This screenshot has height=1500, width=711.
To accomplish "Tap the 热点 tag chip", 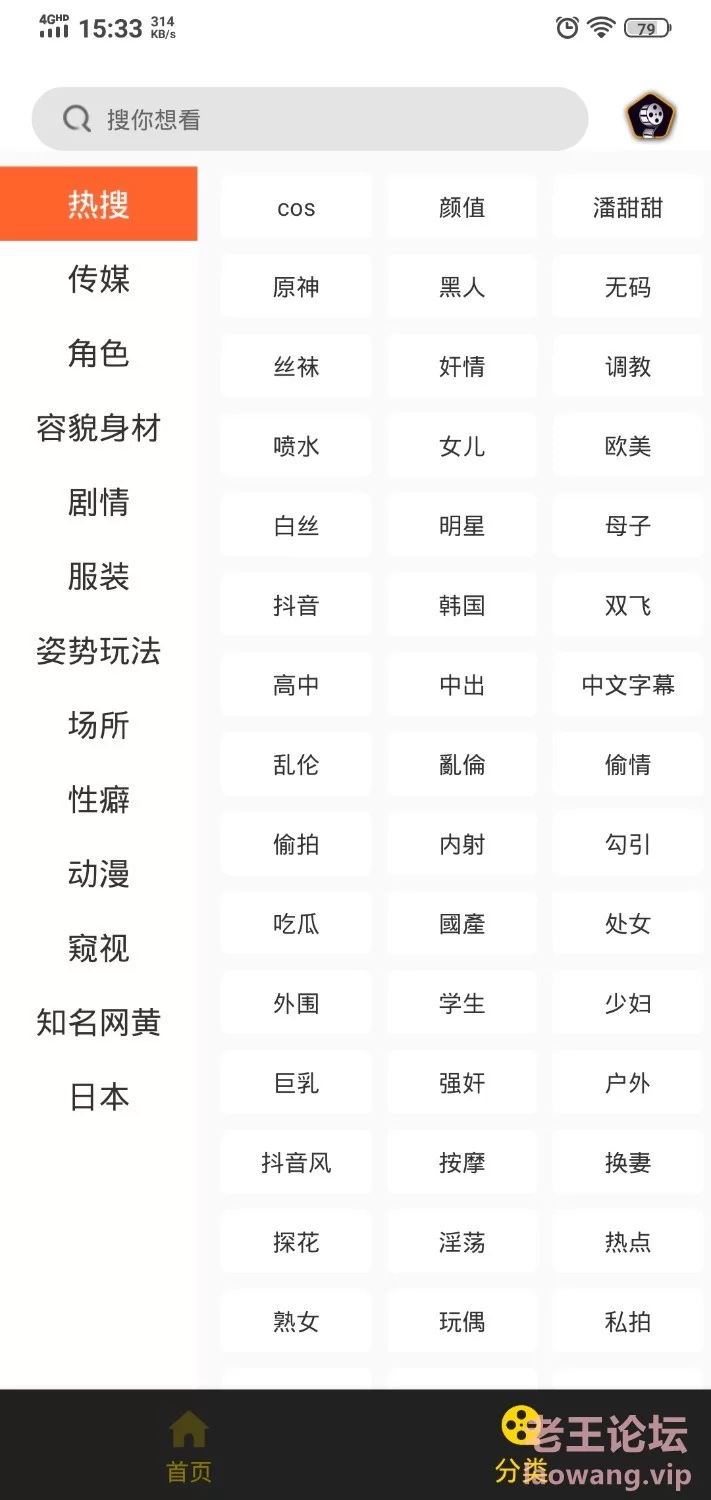I will 628,1242.
